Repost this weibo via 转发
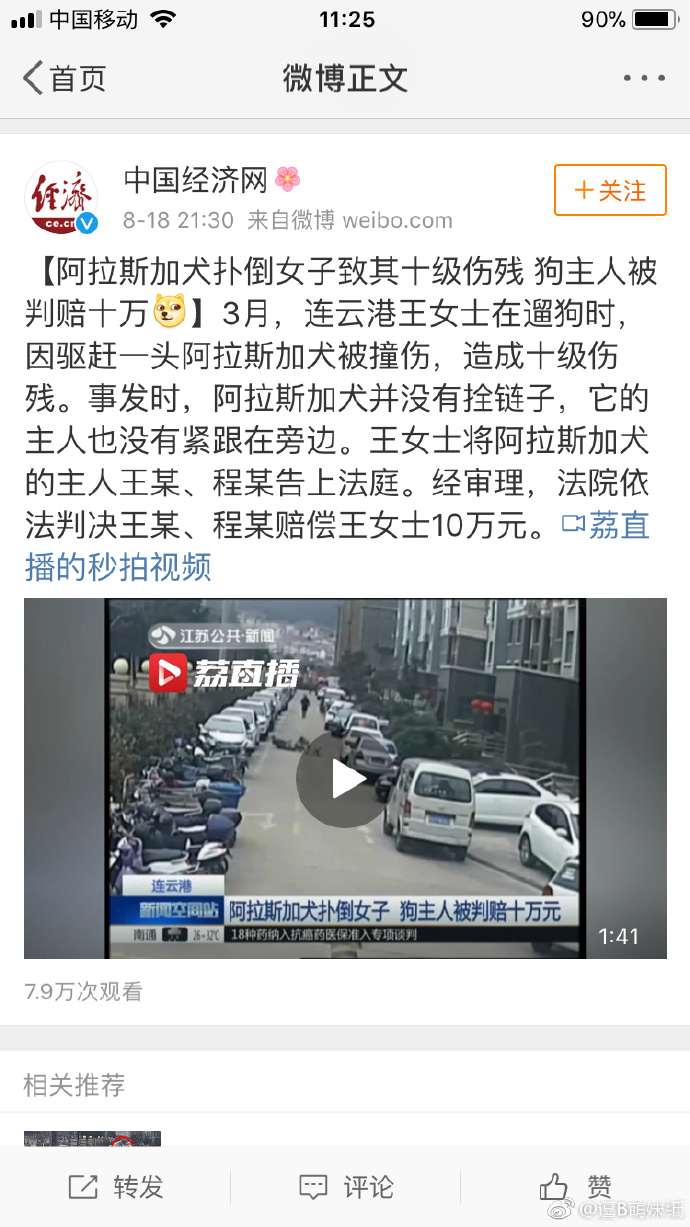690x1227 pixels. (x=115, y=1187)
